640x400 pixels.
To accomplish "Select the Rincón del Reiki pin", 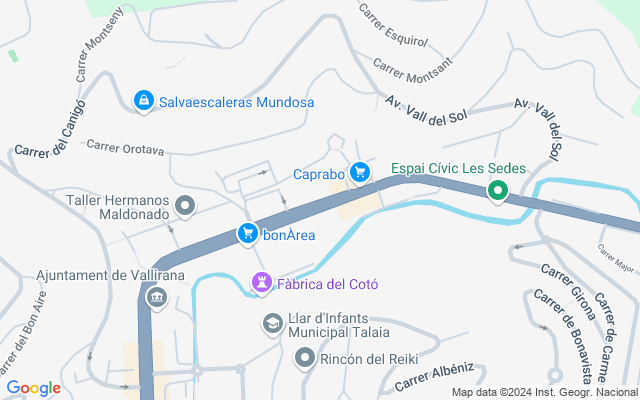I will [x=305, y=358].
